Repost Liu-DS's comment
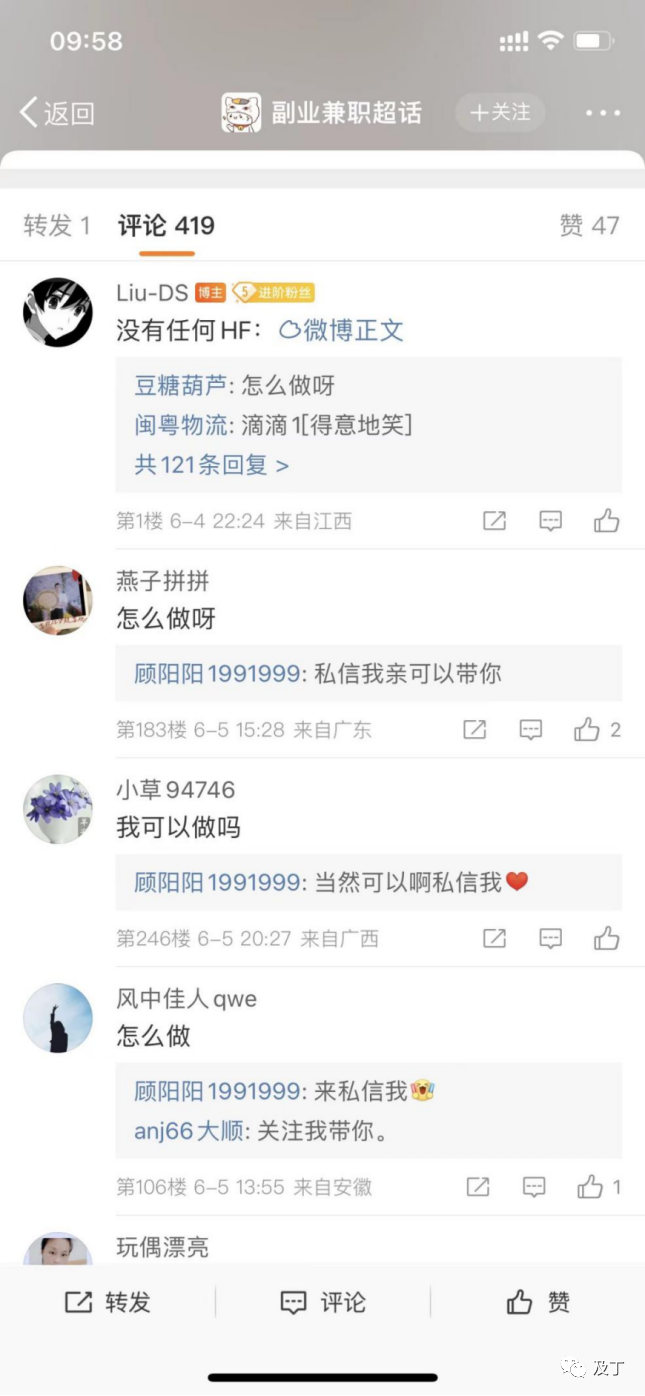 pos(494,521)
